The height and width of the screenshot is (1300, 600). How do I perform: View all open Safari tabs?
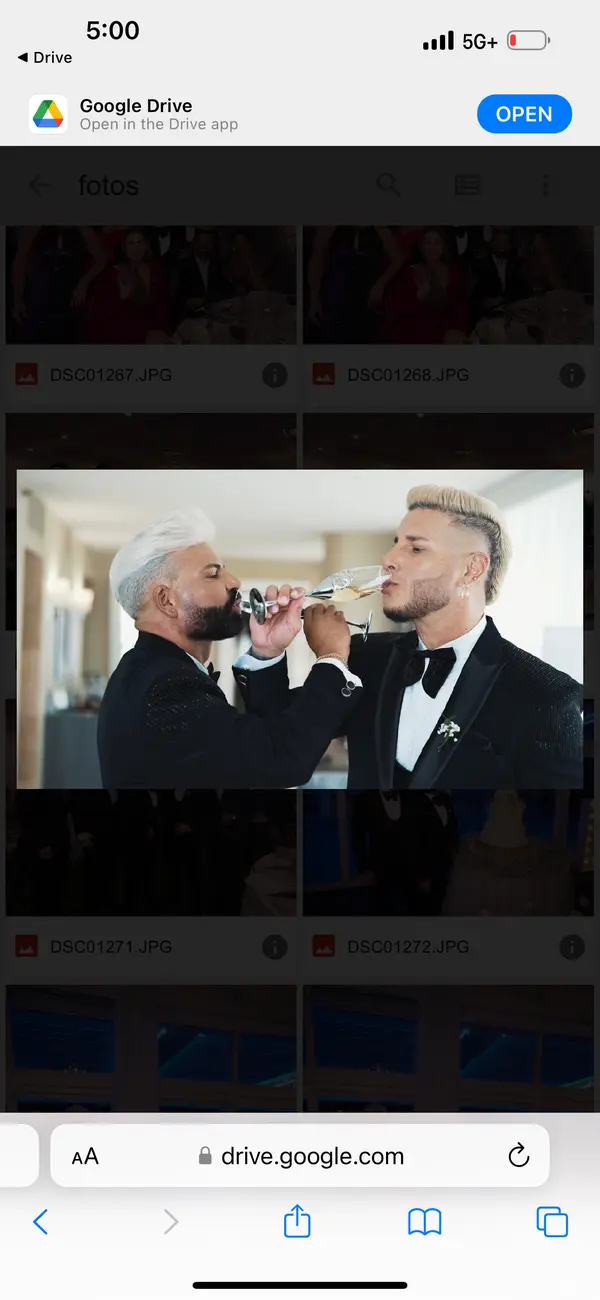tap(552, 1221)
